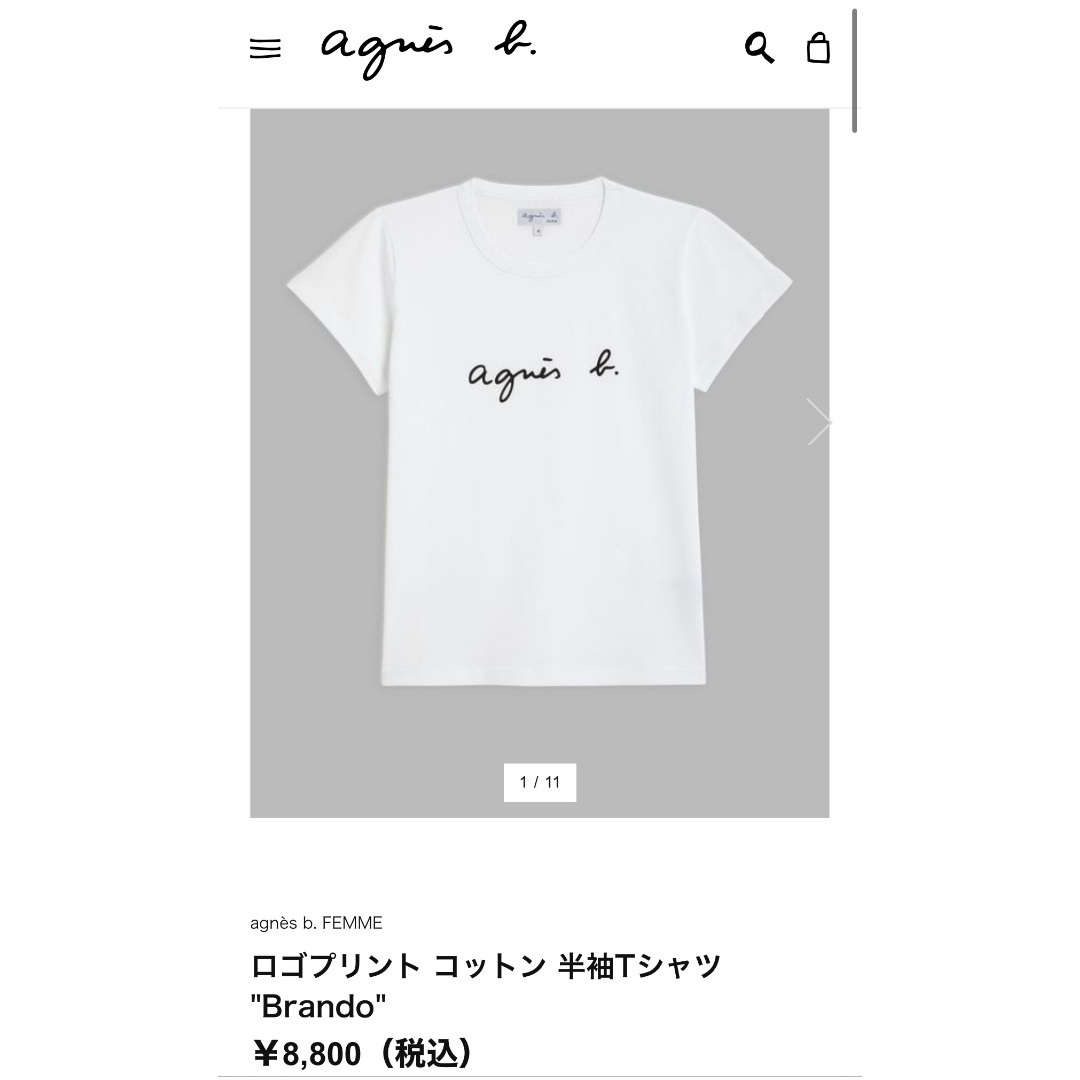
Task: Show the next product image
Action: [818, 421]
